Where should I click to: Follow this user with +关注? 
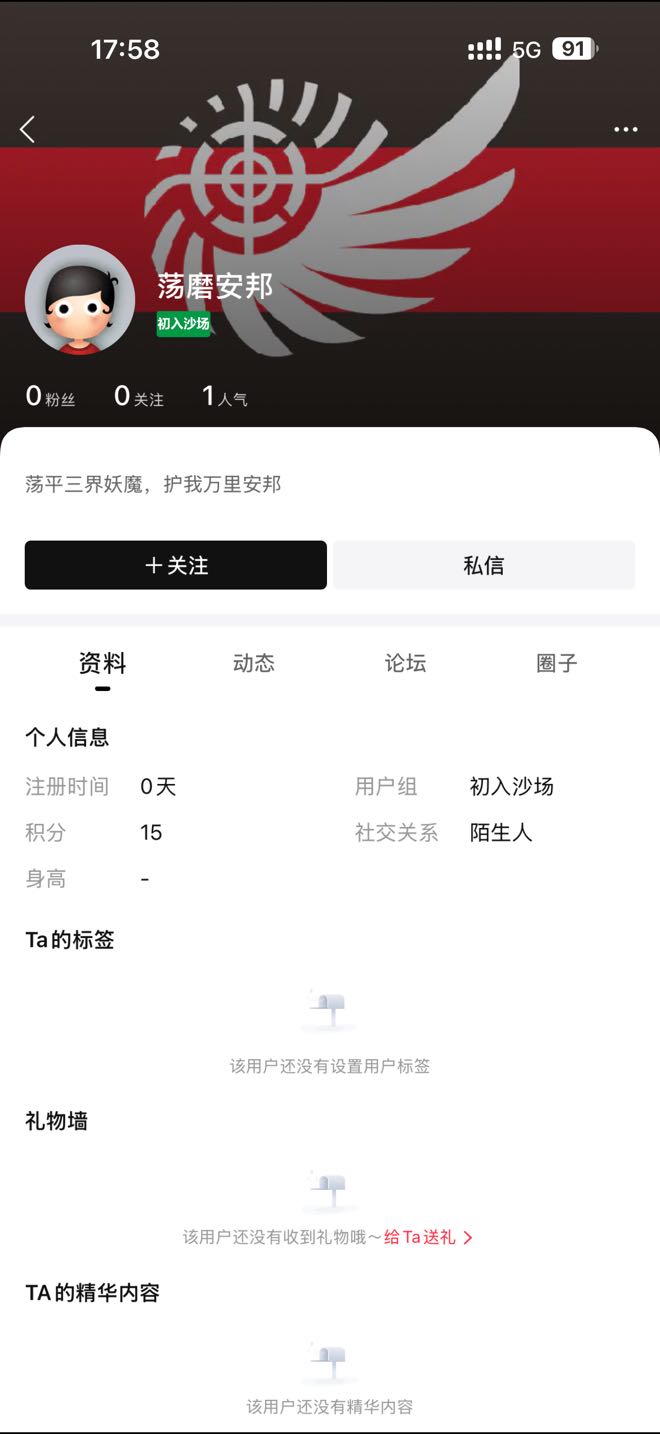(176, 565)
